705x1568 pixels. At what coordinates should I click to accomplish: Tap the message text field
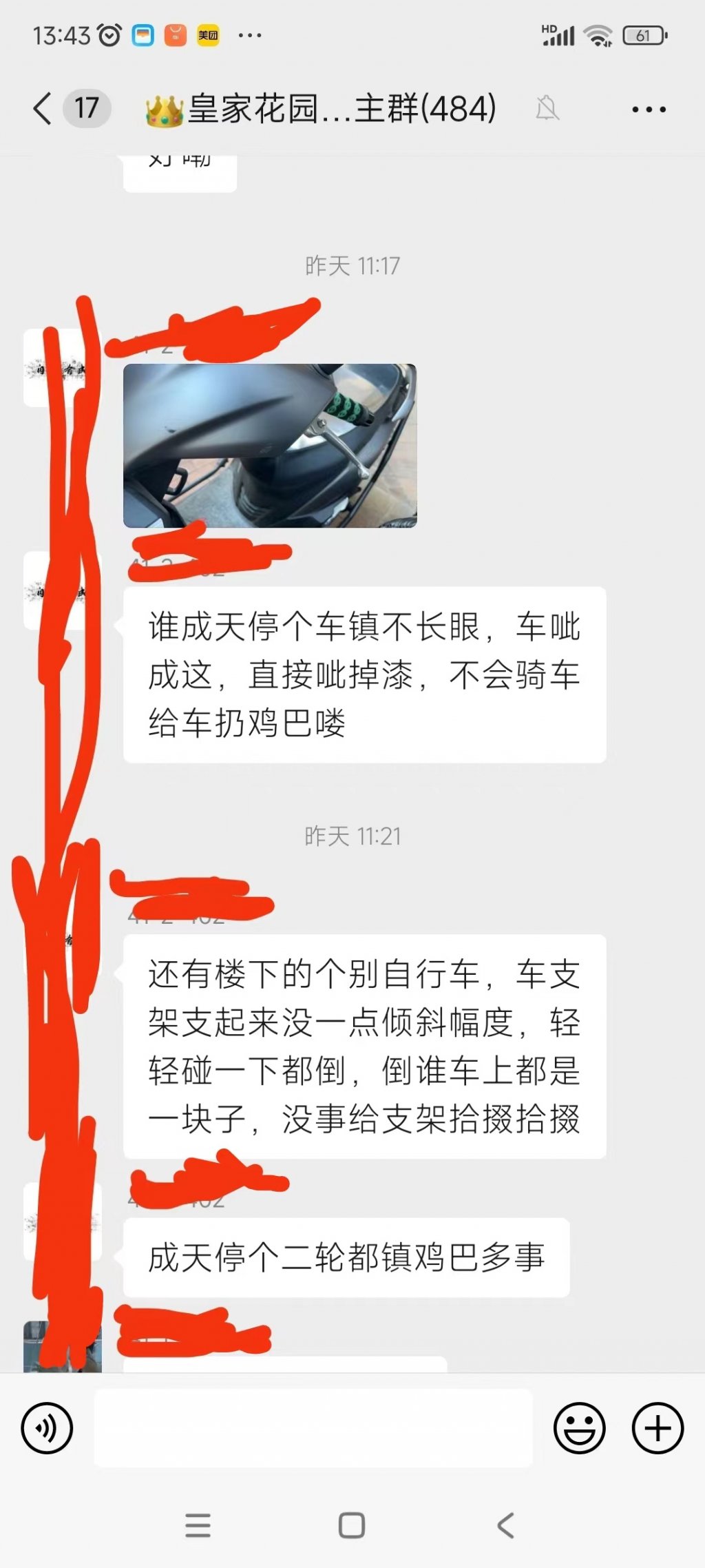(313, 1428)
